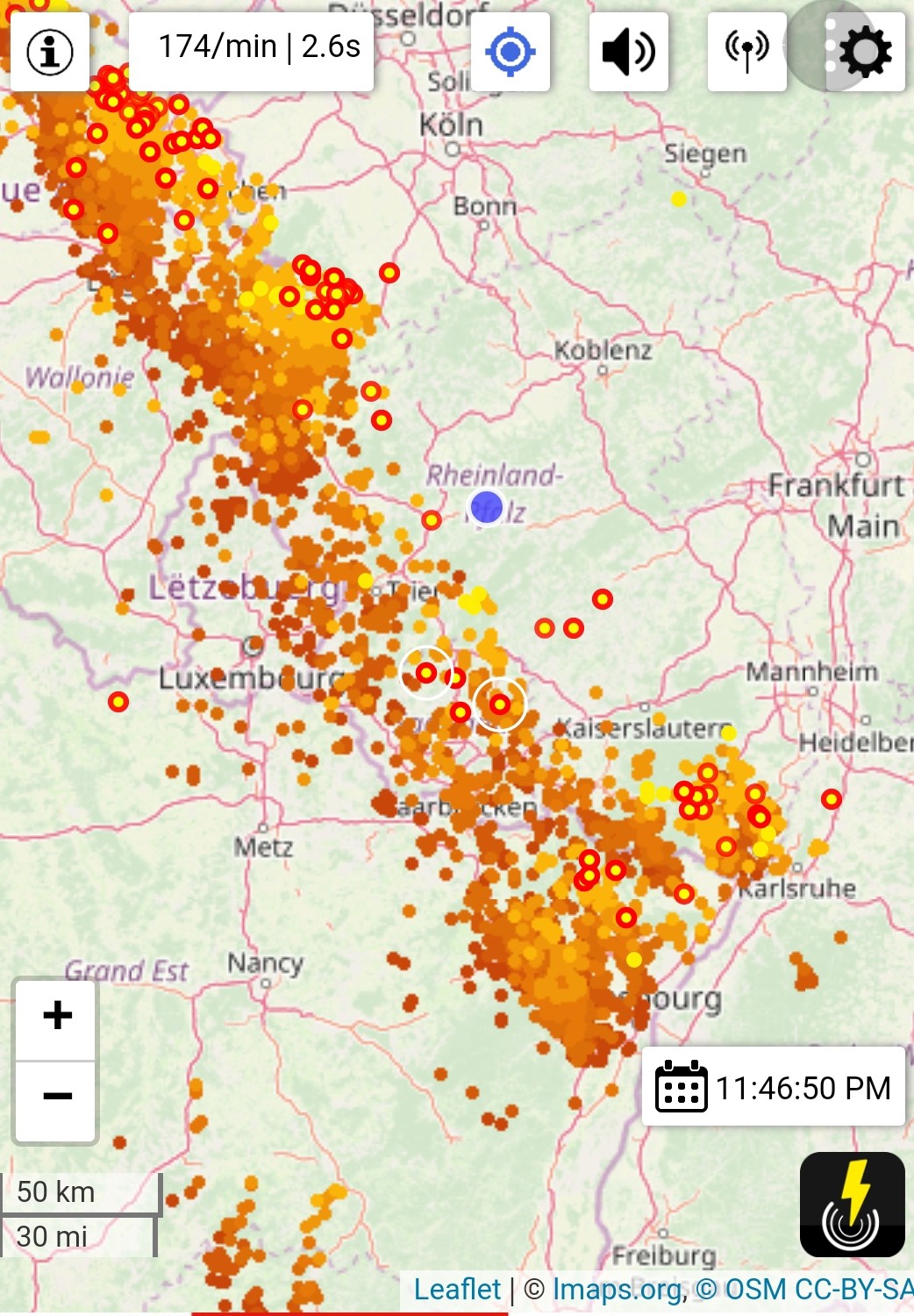The height and width of the screenshot is (1316, 914).
Task: Tap the lightning radar button
Action: click(853, 1204)
